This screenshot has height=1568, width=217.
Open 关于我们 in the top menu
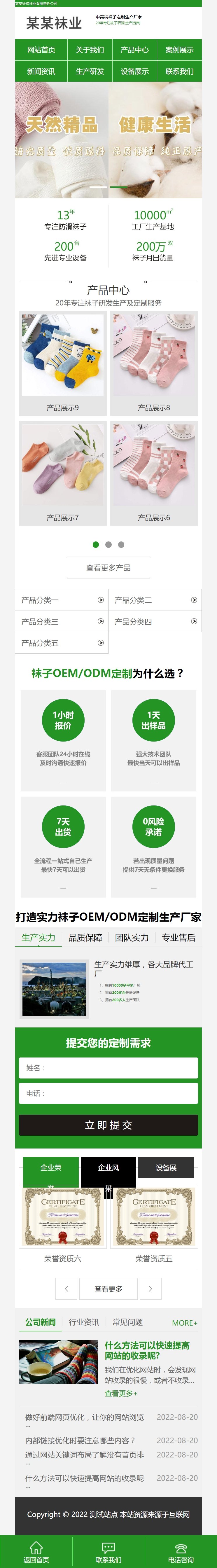click(x=90, y=50)
